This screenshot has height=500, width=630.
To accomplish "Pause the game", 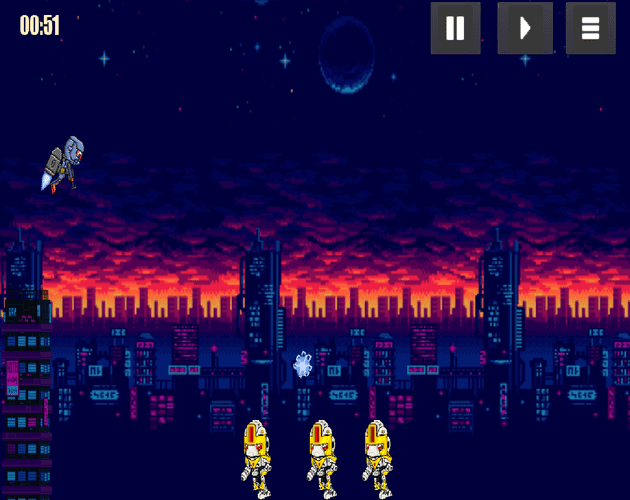I will pyautogui.click(x=455, y=28).
